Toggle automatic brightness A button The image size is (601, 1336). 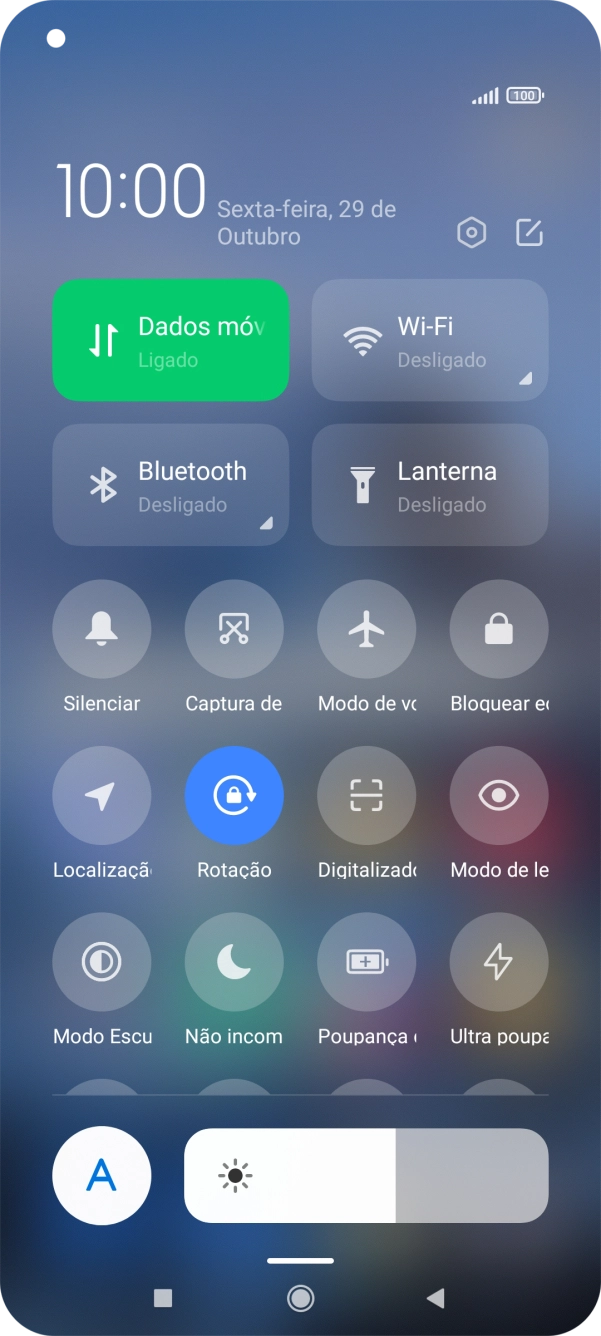[102, 1176]
